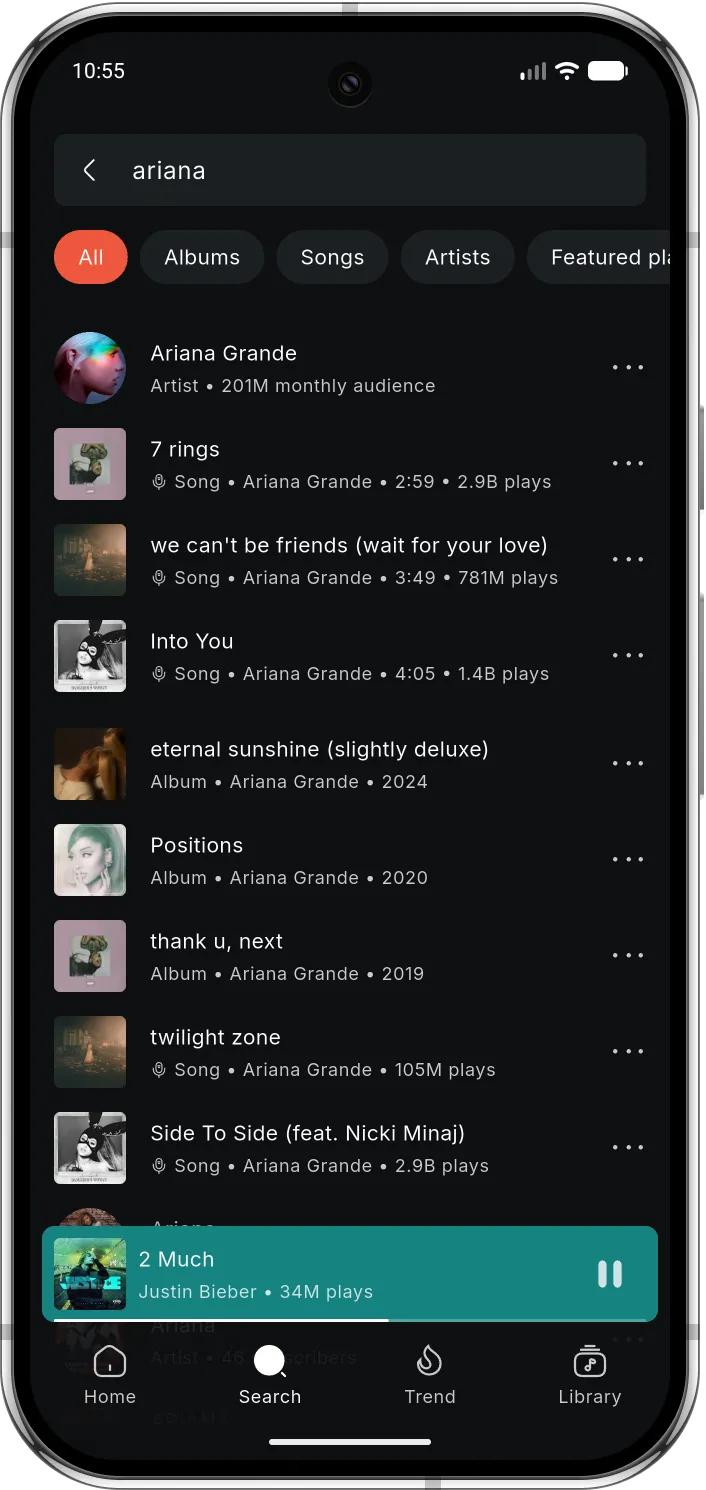Pause the currently playing 2 Much
This screenshot has height=1490, width=706.
pyautogui.click(x=610, y=1274)
